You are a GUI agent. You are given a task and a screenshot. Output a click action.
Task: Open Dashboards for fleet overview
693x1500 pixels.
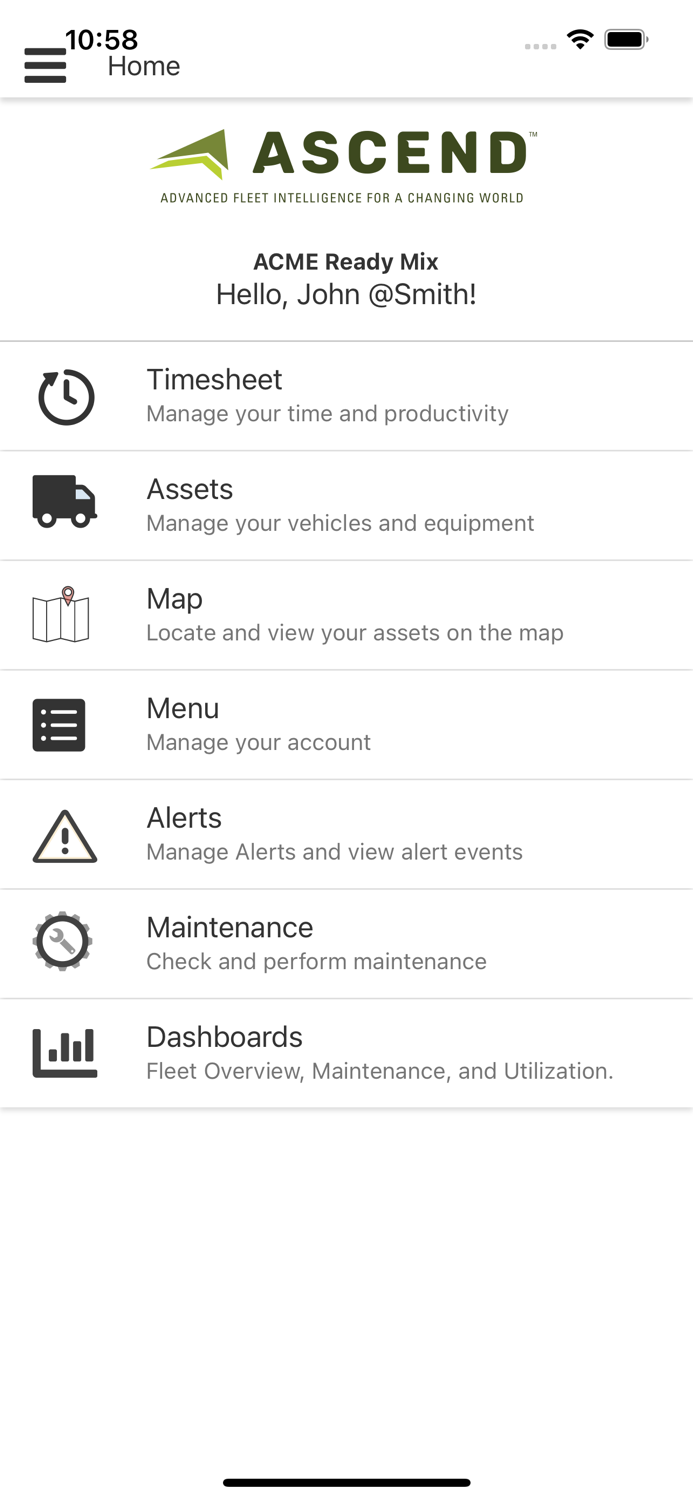(x=346, y=1053)
